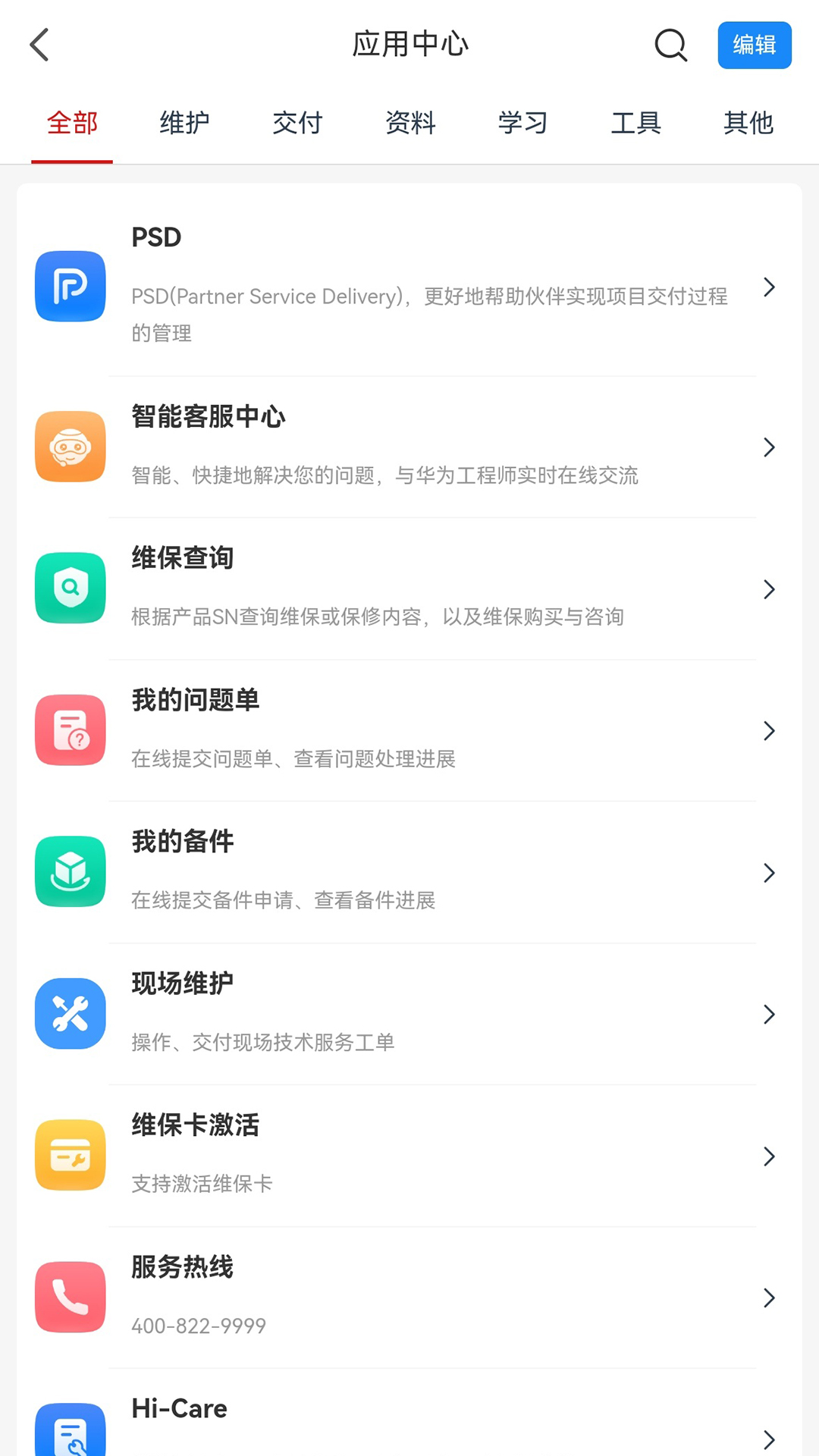
Task: Click the 服务热线 phone icon
Action: pyautogui.click(x=70, y=1298)
